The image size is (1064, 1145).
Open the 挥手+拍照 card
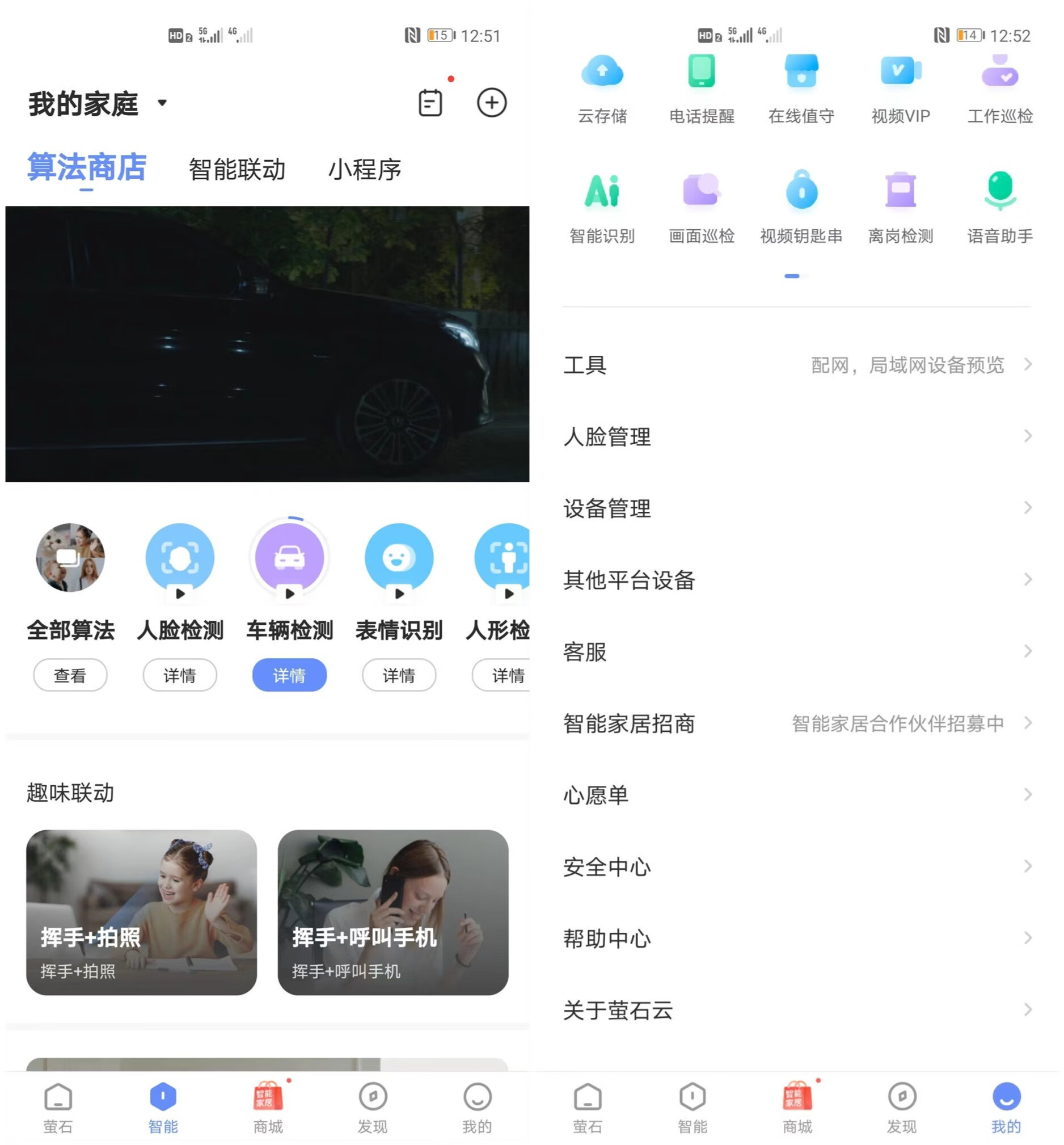142,912
